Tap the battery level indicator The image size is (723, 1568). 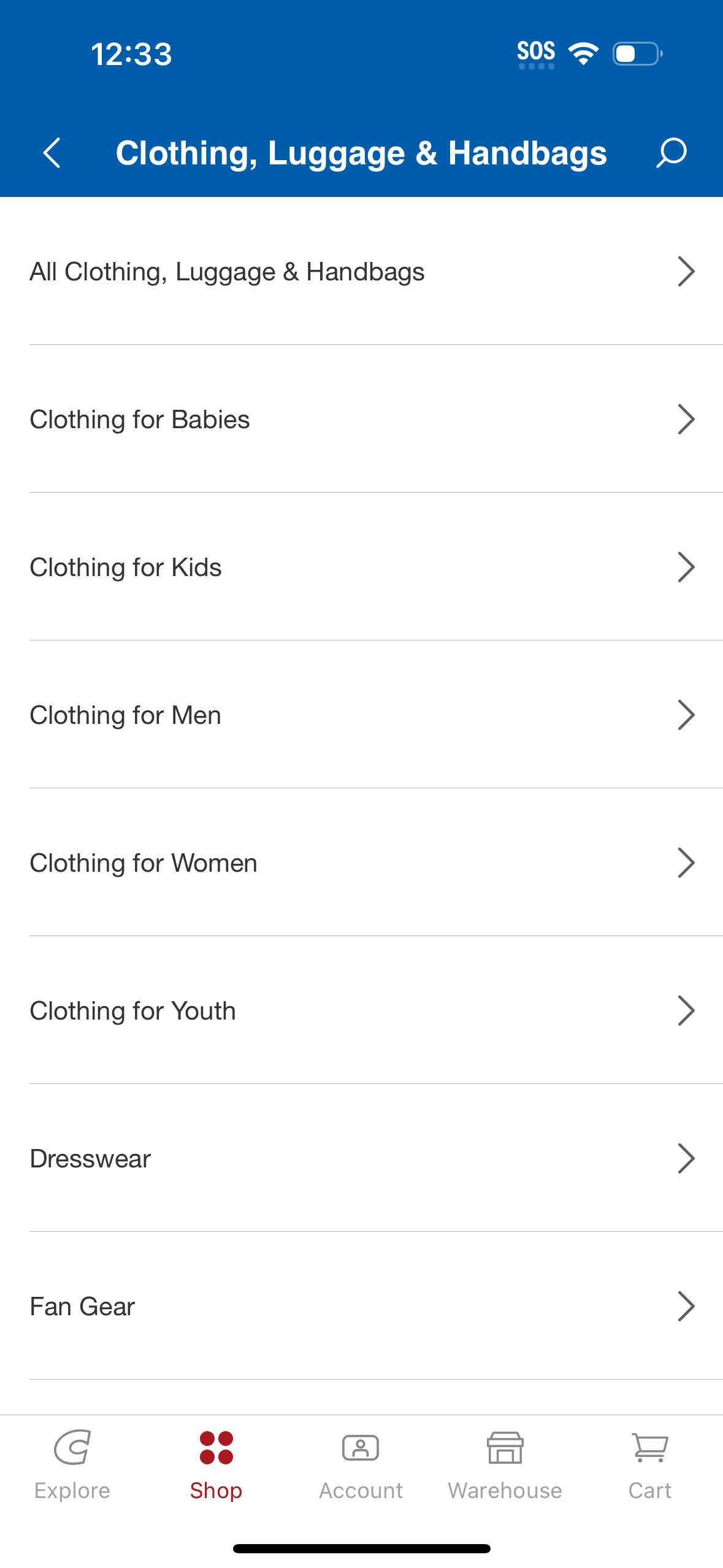(x=635, y=54)
